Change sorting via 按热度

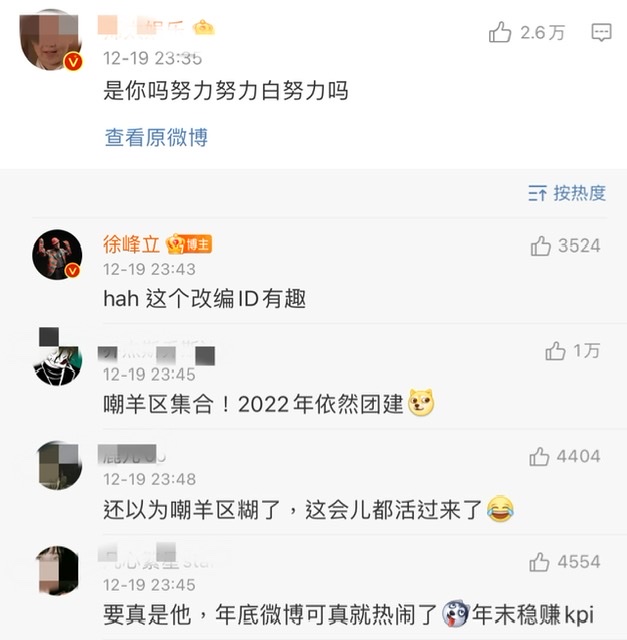pos(567,193)
